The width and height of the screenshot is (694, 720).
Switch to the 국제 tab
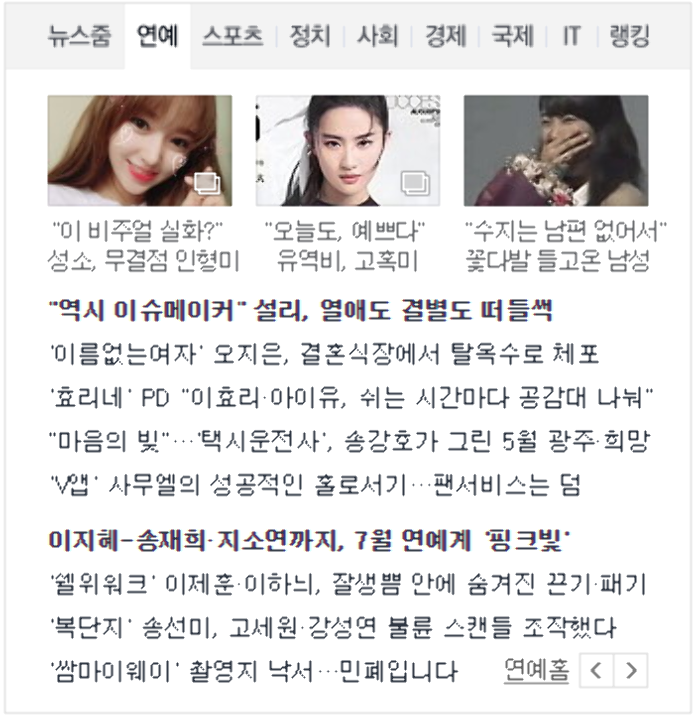click(x=512, y=37)
